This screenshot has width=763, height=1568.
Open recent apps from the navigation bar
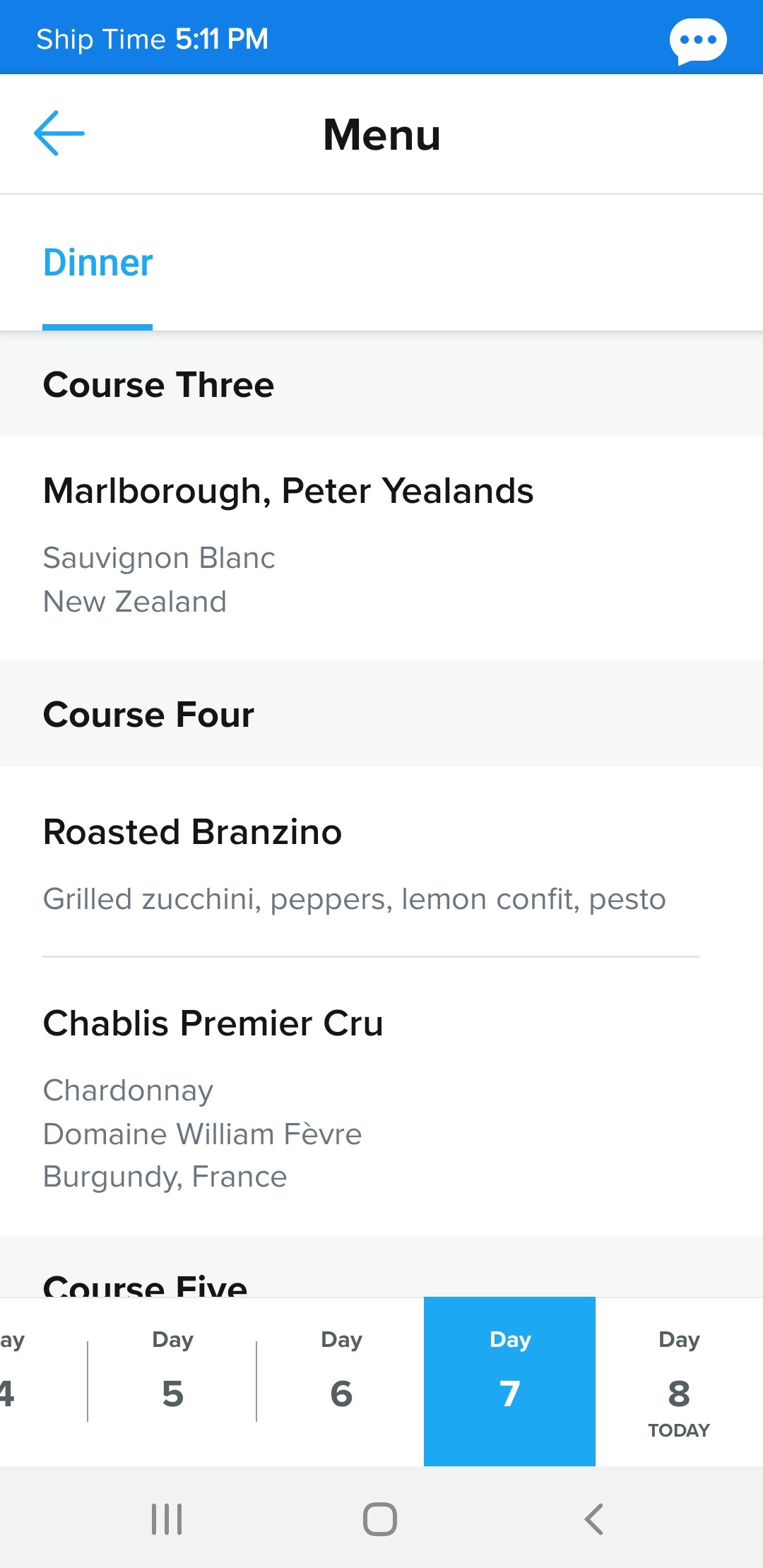click(167, 1519)
